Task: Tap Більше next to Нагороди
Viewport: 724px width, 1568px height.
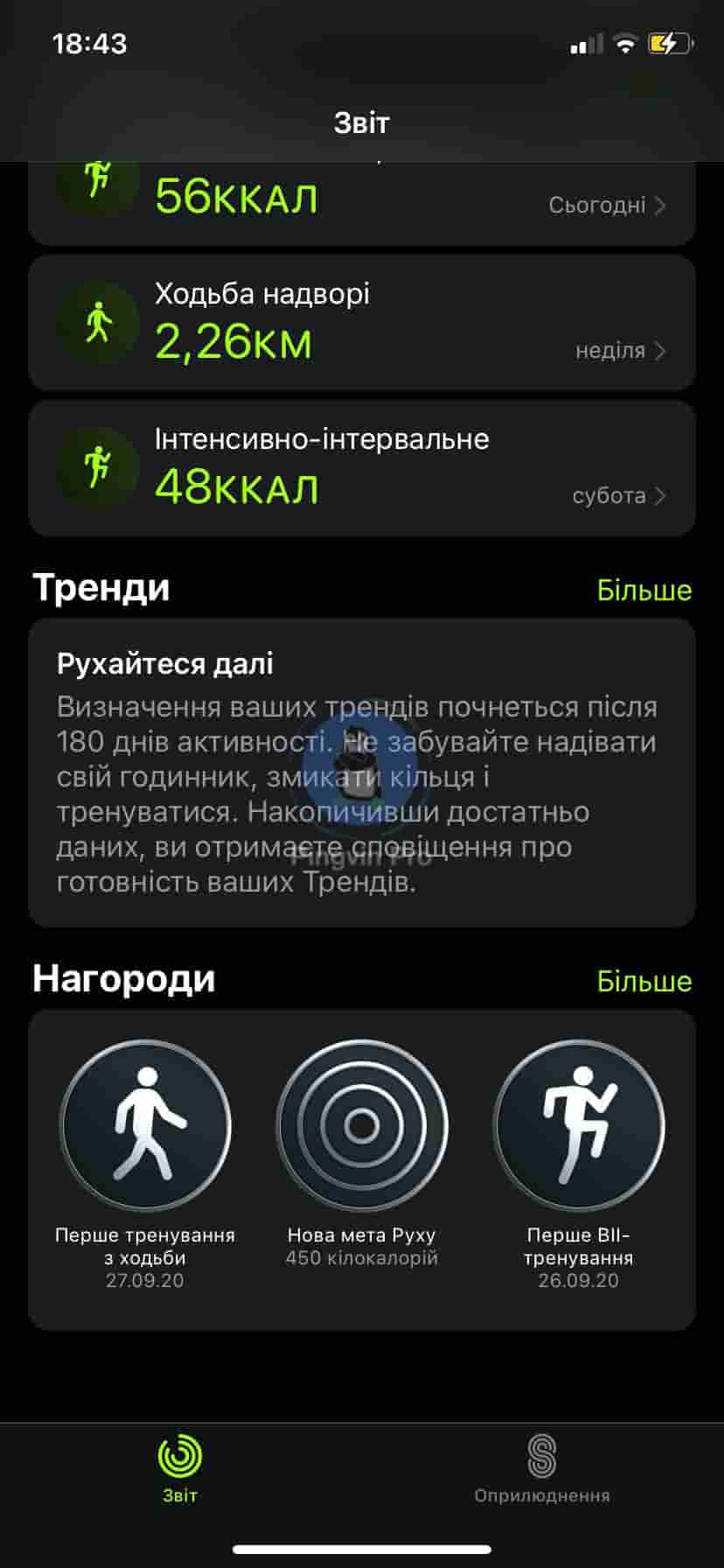Action: tap(644, 981)
